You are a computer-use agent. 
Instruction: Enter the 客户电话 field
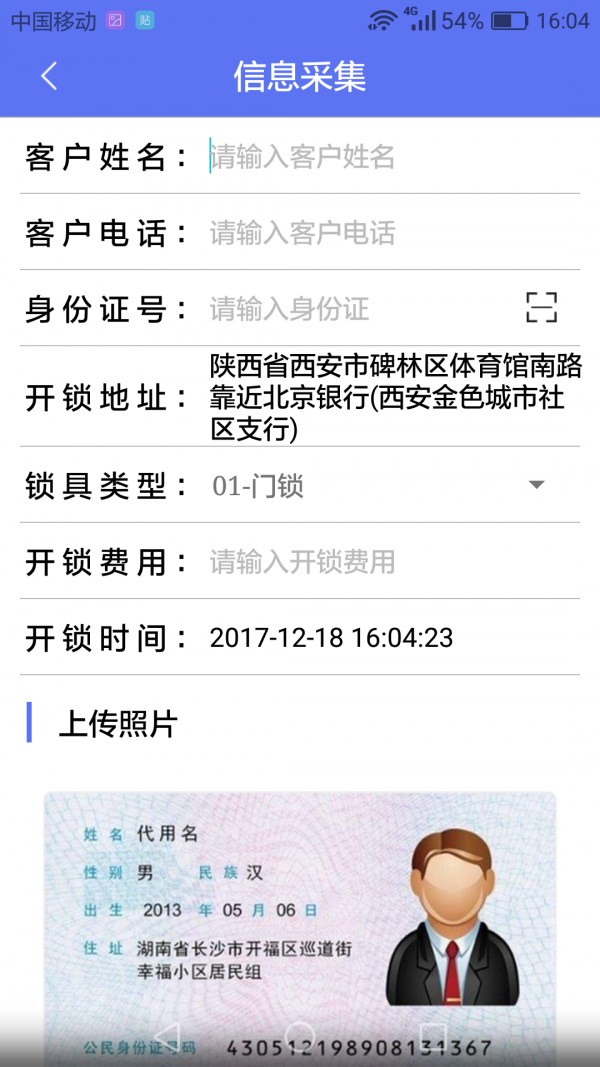point(390,233)
